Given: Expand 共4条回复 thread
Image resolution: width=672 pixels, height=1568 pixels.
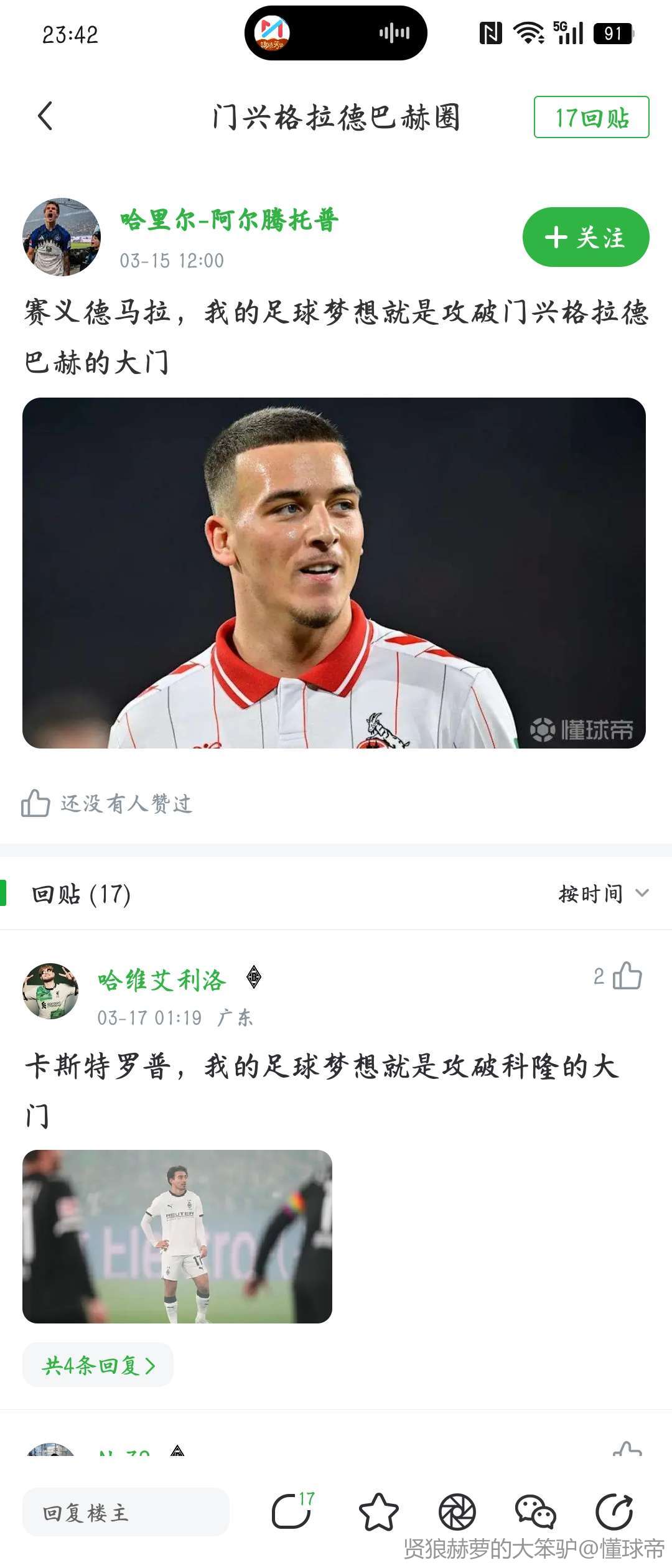Looking at the screenshot, I should (x=98, y=1365).
